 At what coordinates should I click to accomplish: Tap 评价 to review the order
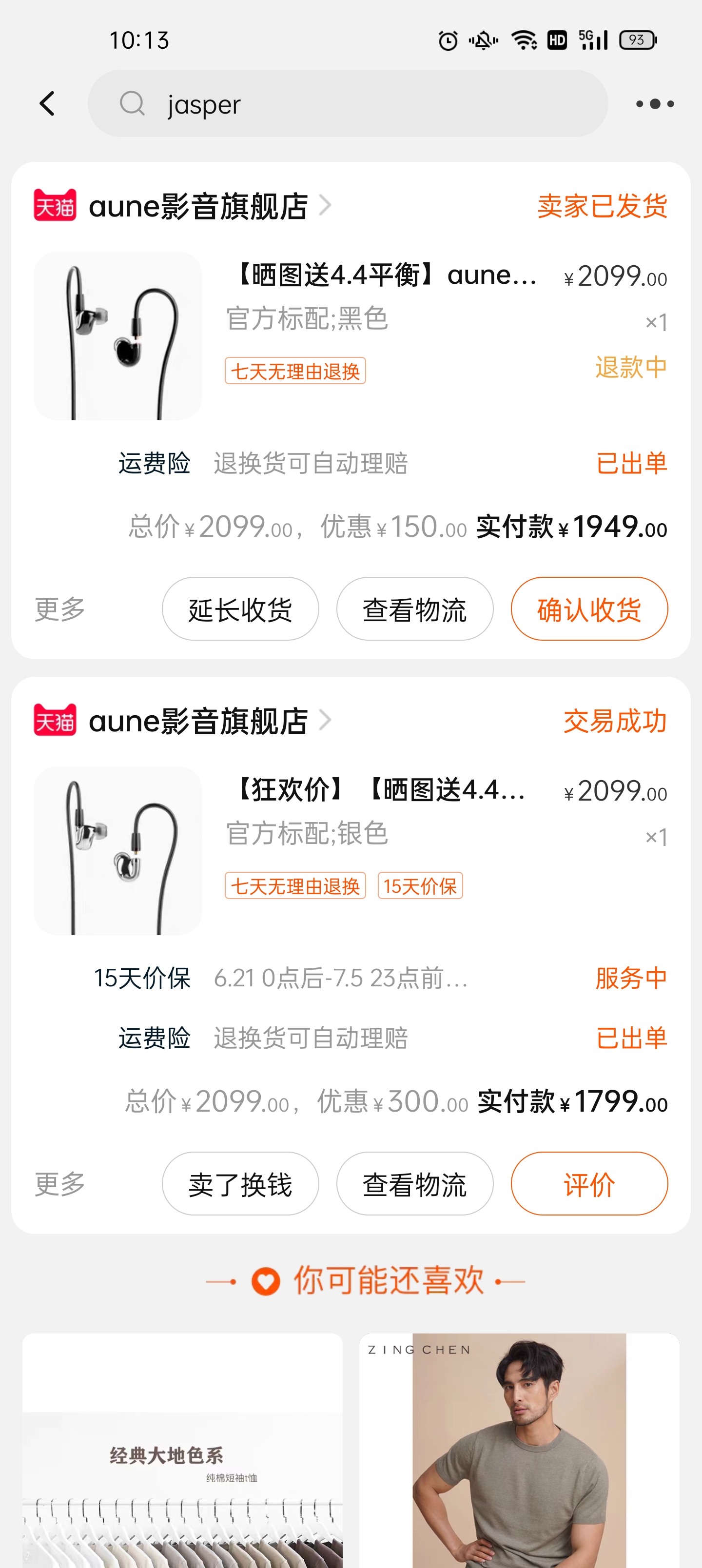tap(589, 1183)
